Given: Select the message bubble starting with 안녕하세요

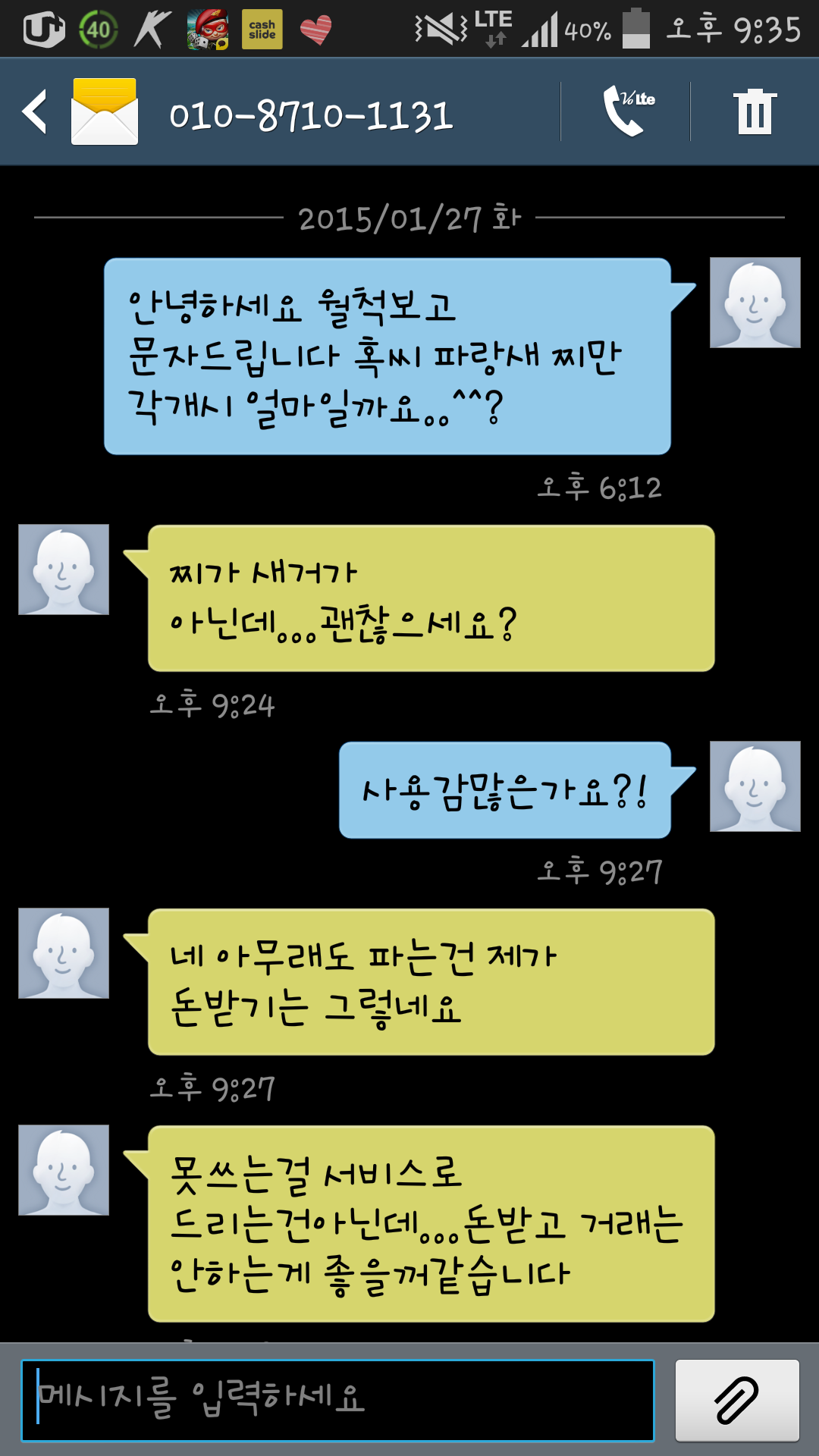Looking at the screenshot, I should click(388, 356).
